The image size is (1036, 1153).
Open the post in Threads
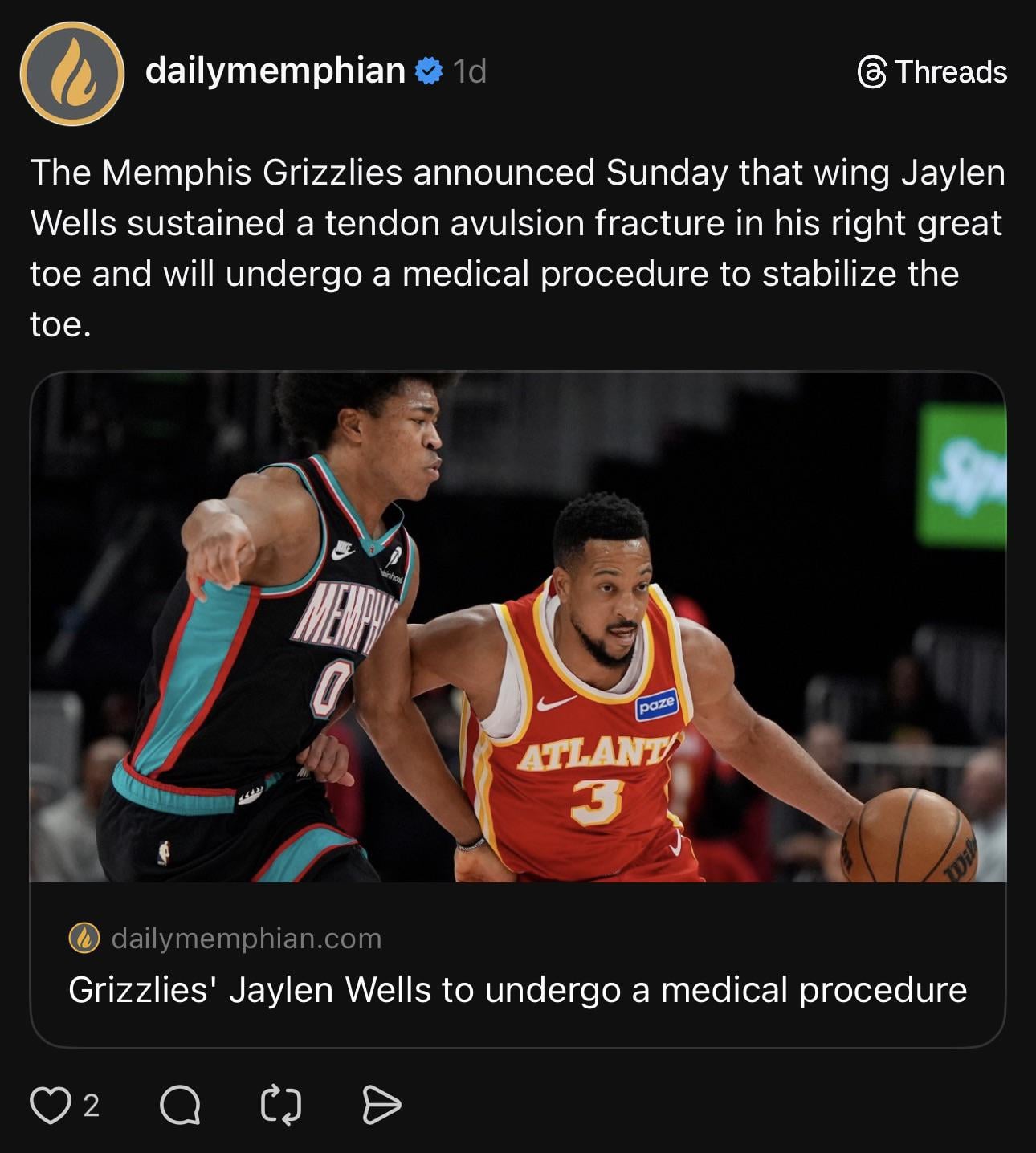pos(932,72)
